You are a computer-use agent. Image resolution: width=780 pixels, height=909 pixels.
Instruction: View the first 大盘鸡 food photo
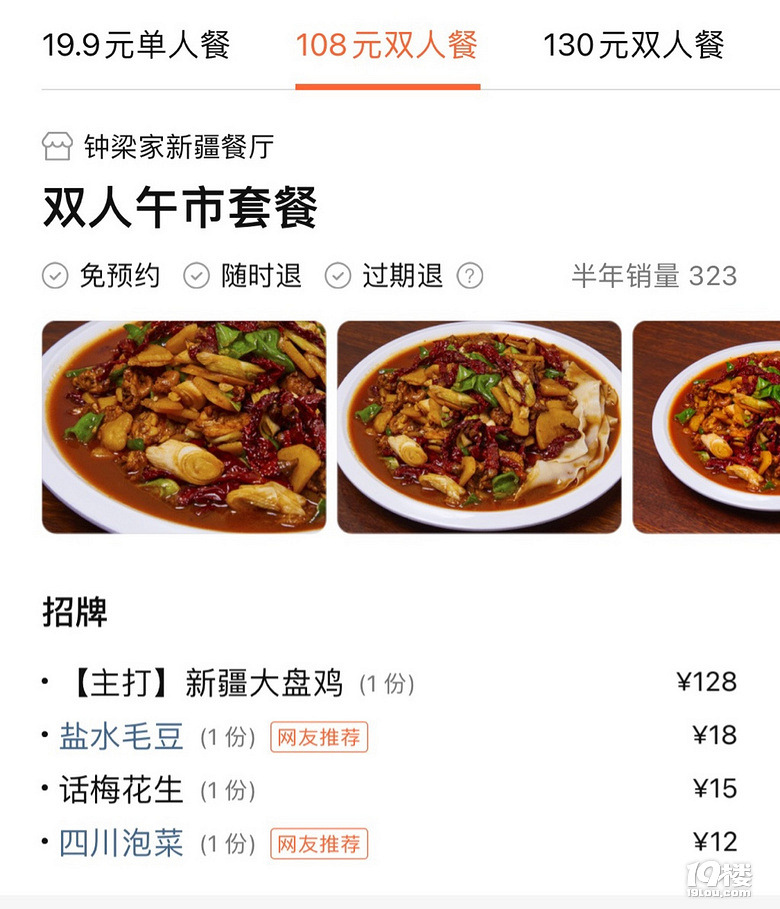[x=183, y=428]
